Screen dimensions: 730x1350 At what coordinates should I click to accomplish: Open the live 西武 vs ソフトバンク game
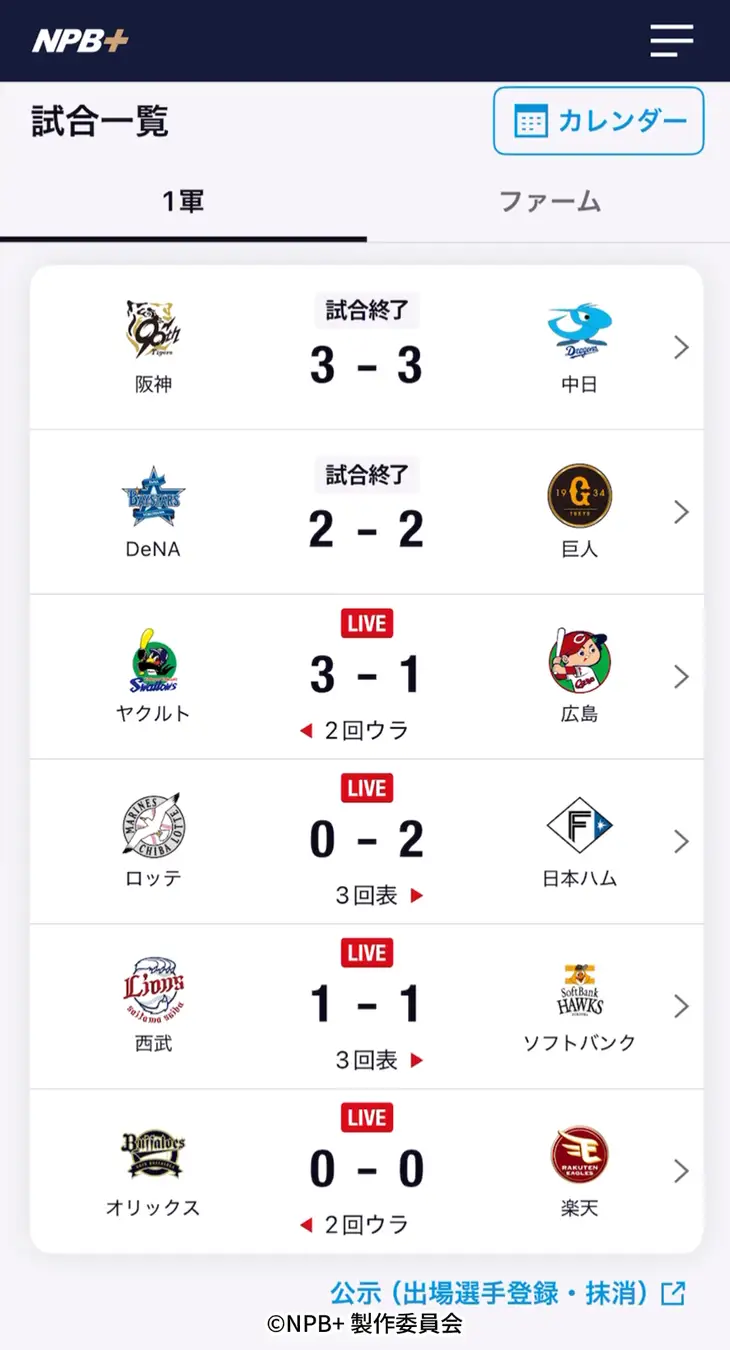366,1007
